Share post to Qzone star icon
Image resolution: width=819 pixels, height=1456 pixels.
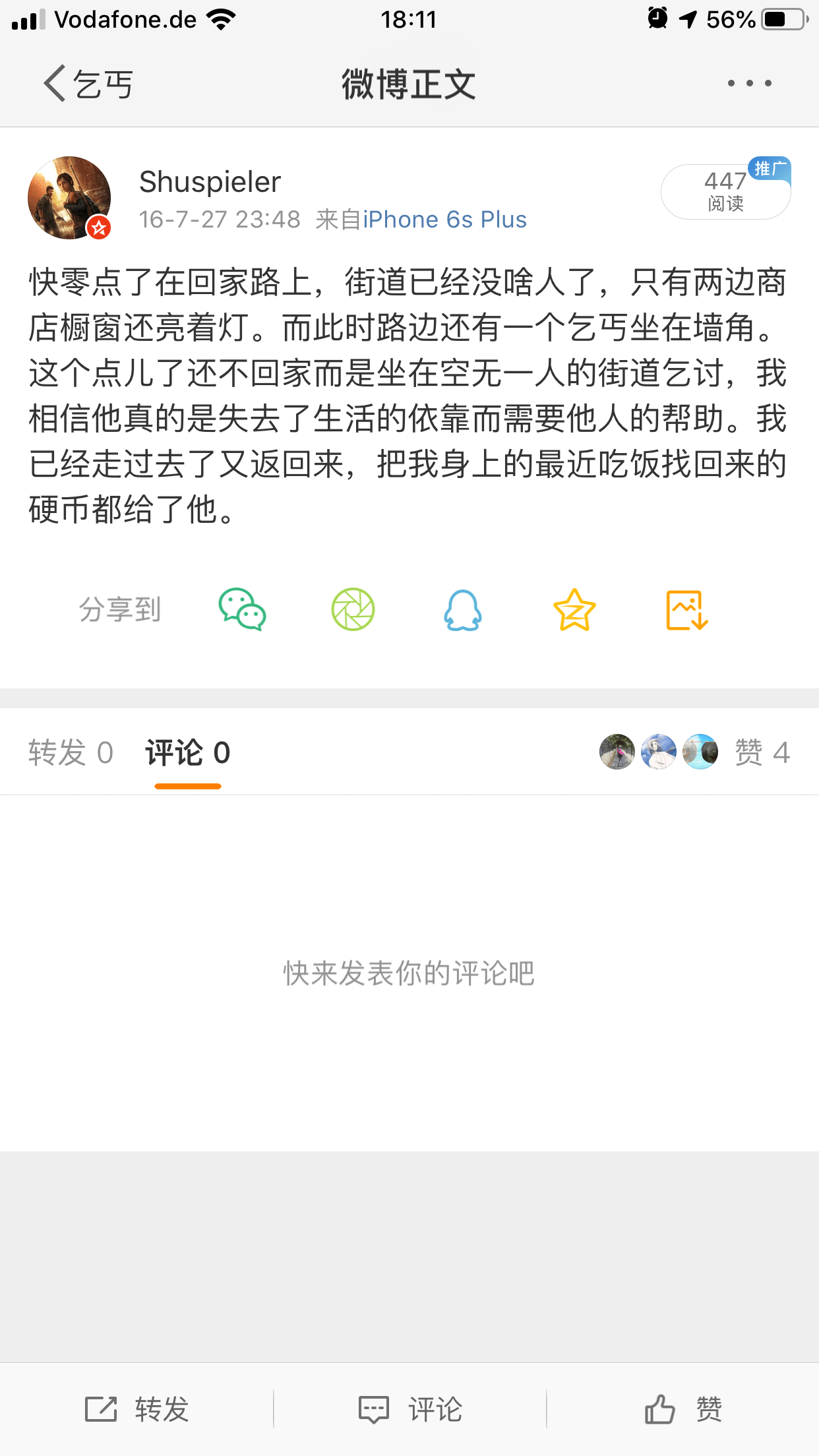pos(574,610)
